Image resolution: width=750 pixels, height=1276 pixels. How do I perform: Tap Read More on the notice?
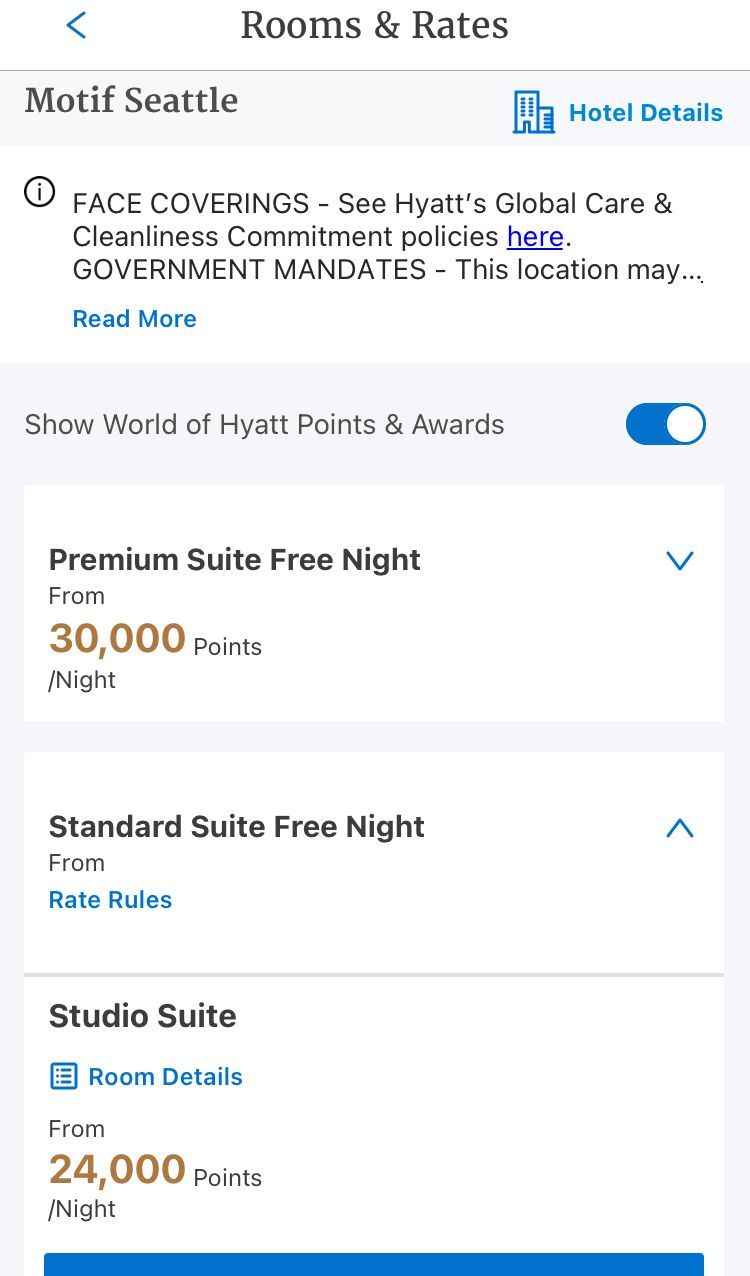coord(135,319)
